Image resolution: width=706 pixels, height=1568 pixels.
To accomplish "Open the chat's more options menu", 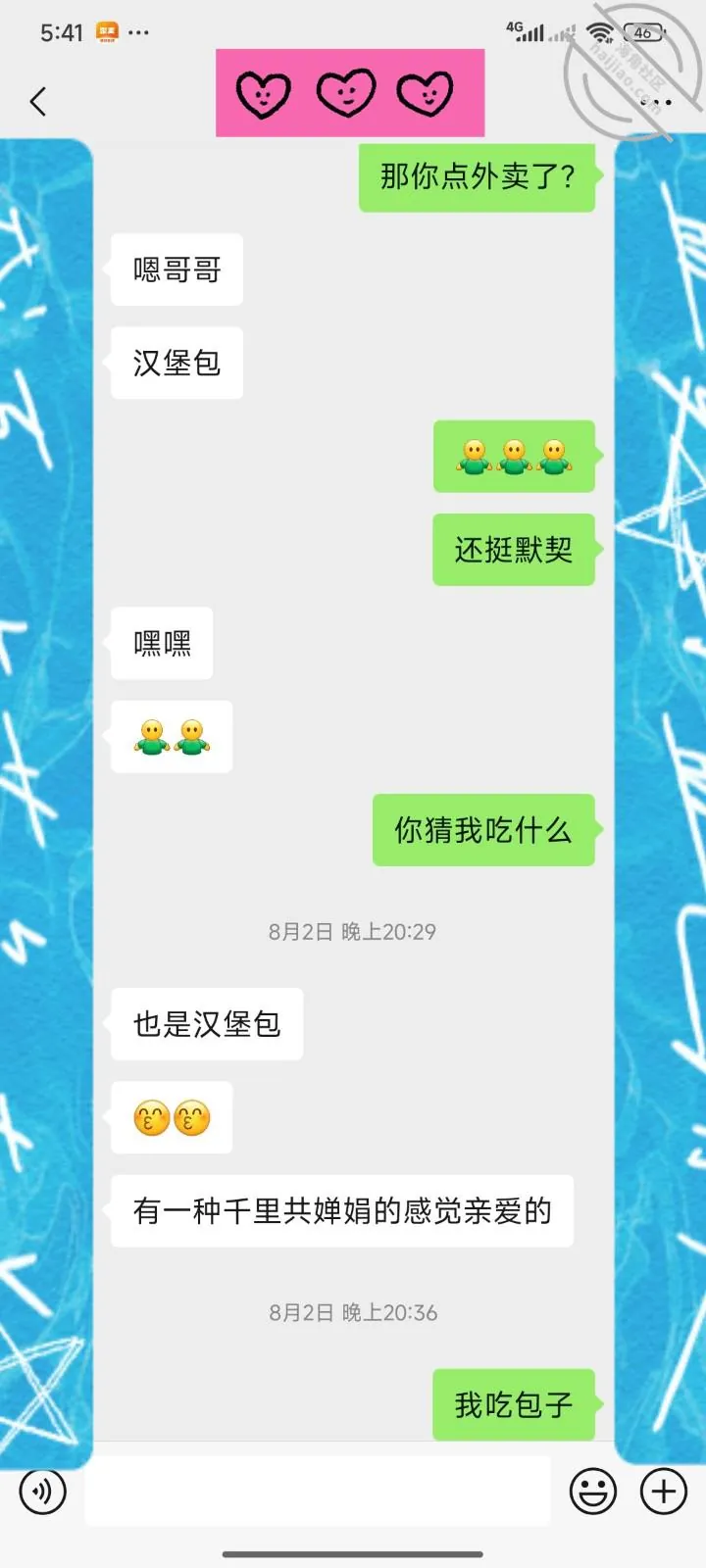I will pyautogui.click(x=655, y=102).
